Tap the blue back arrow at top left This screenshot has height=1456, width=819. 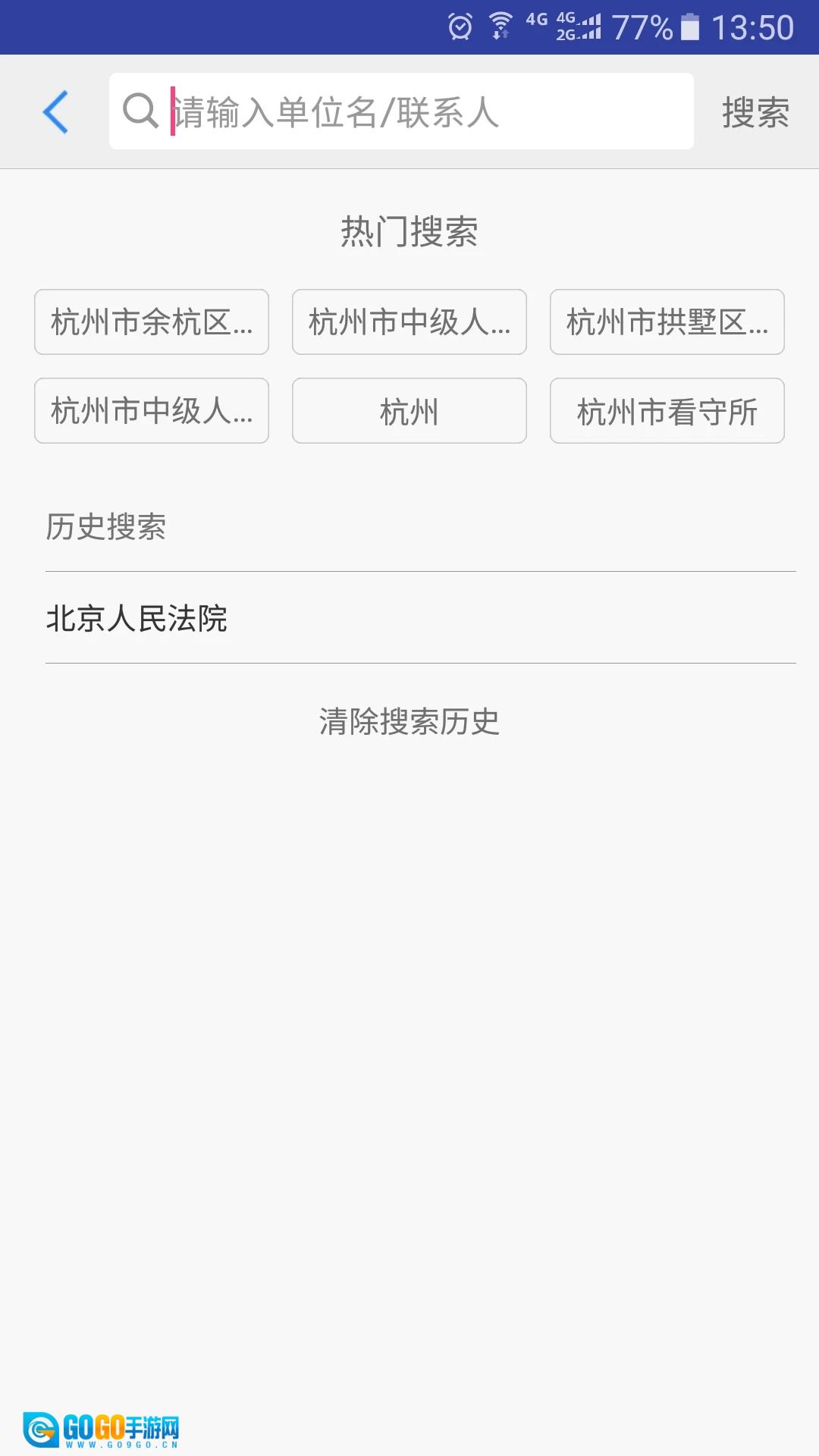point(54,111)
